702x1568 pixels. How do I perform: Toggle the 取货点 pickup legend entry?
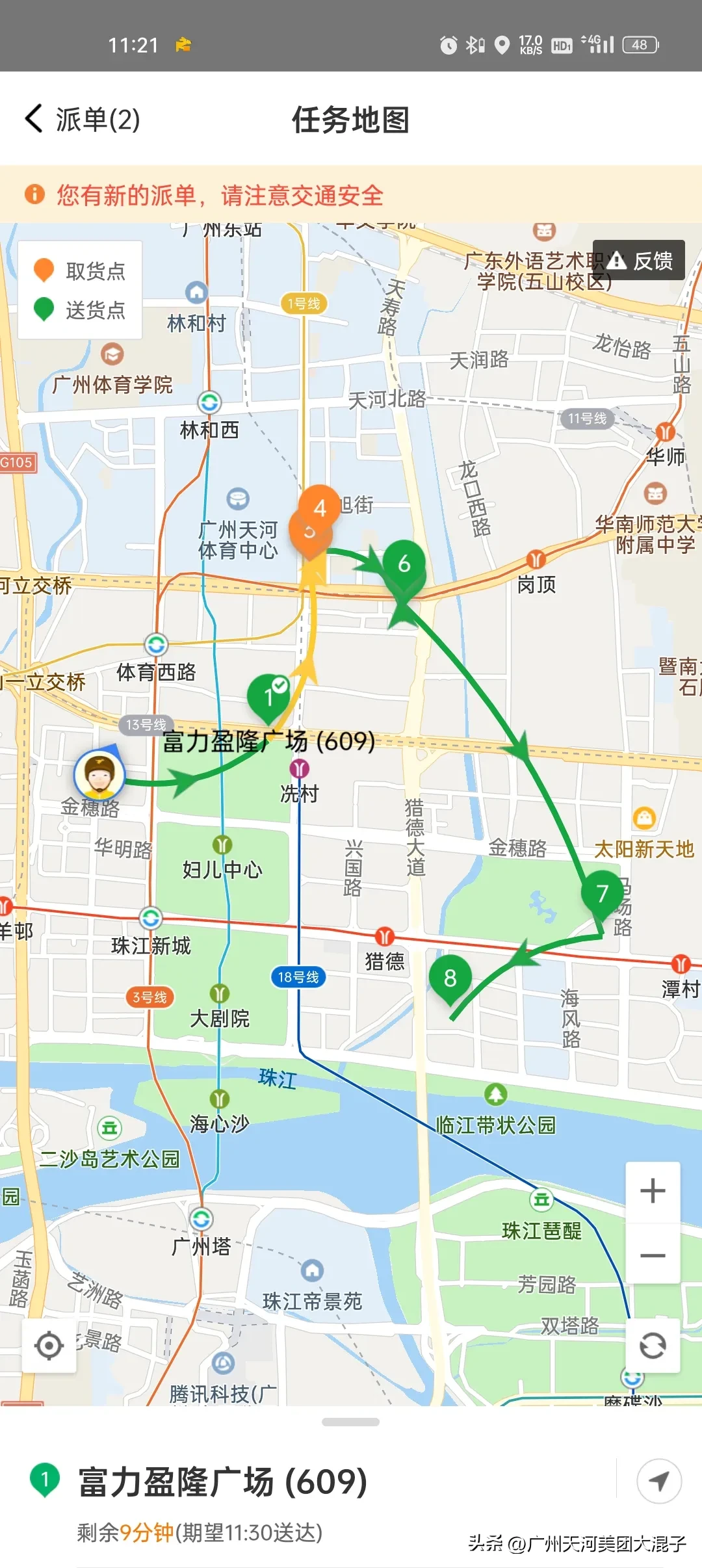click(83, 270)
